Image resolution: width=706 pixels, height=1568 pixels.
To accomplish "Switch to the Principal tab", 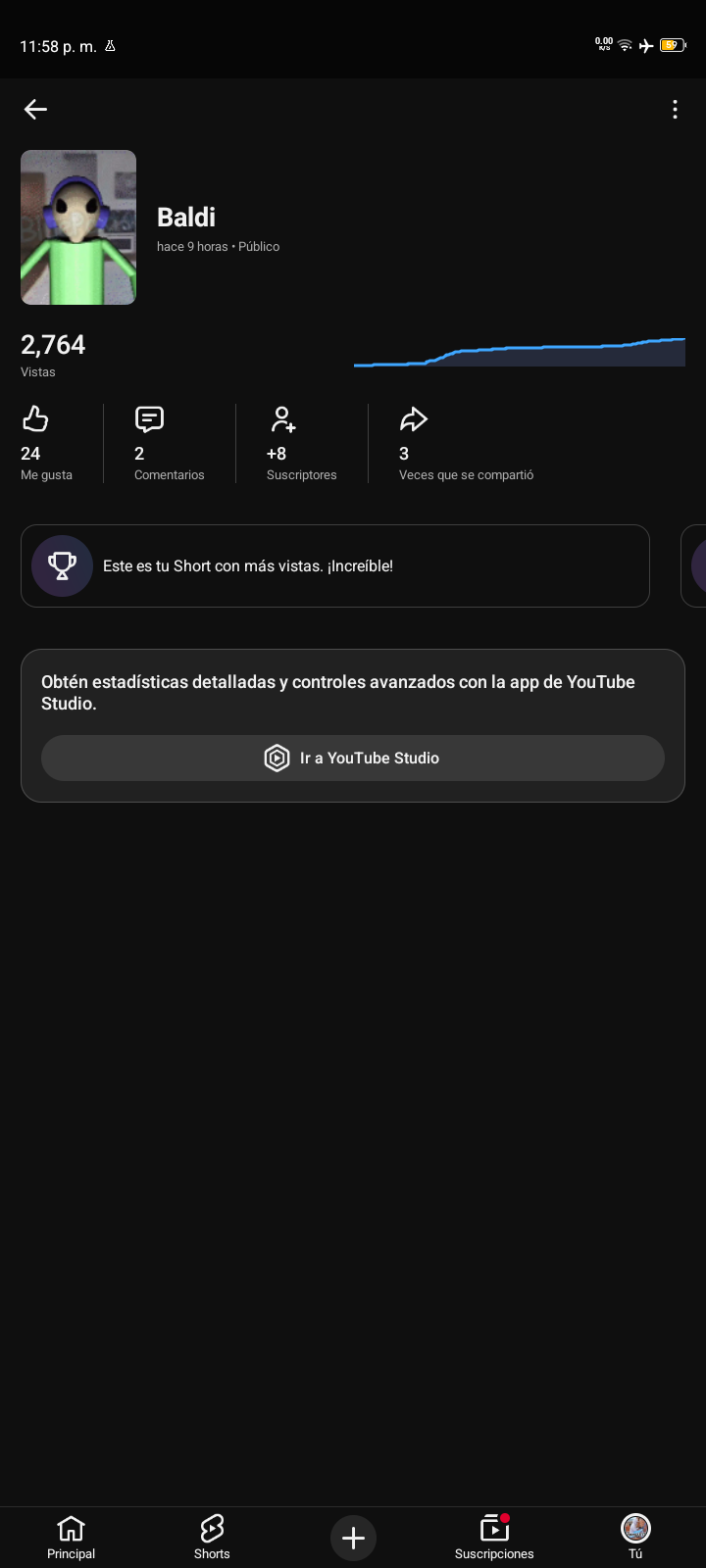I will (71, 1537).
